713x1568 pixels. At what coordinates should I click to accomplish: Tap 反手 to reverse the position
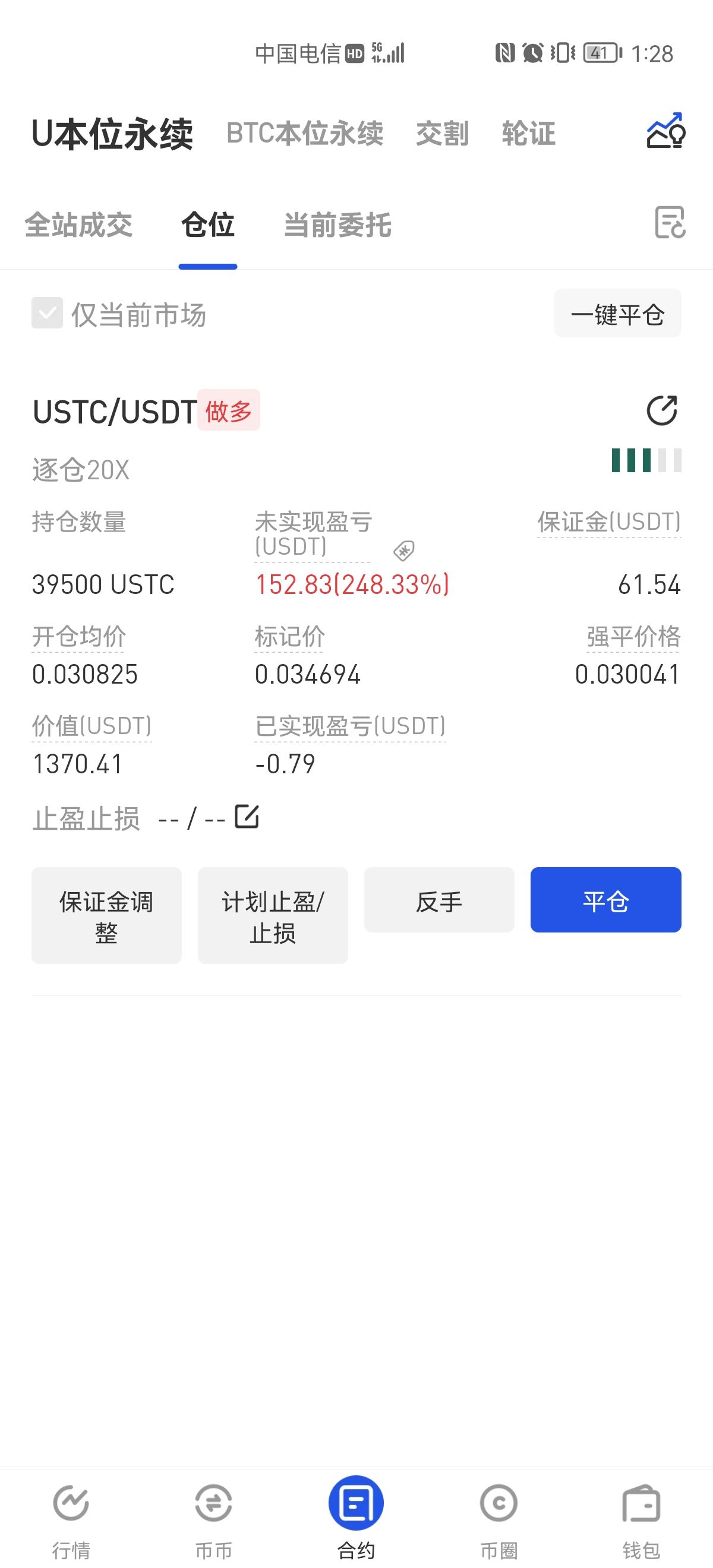pos(439,900)
